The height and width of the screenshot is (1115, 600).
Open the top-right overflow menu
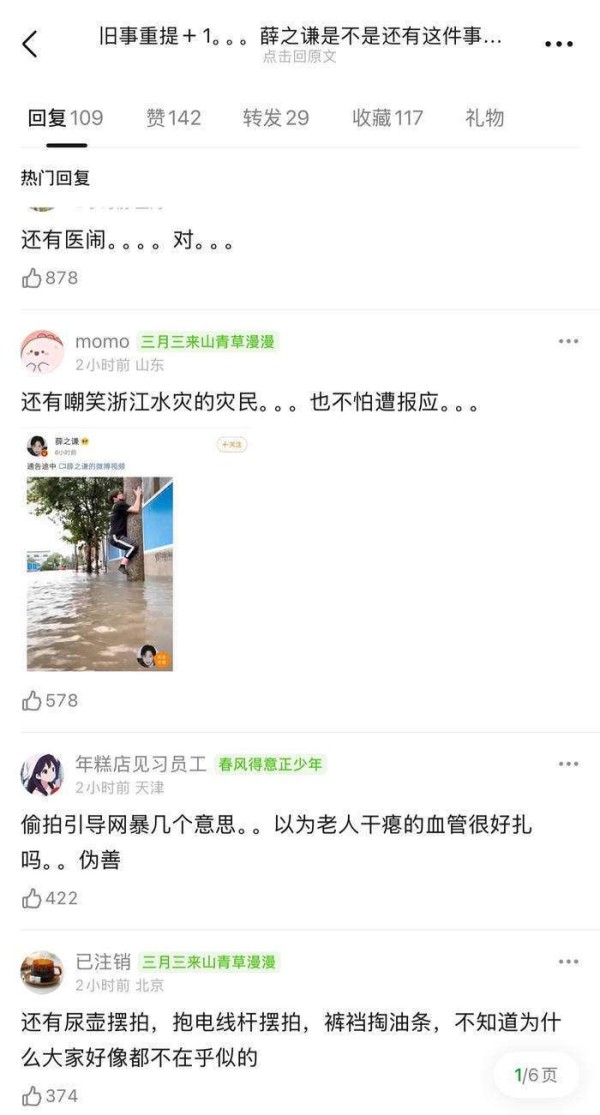pyautogui.click(x=558, y=44)
